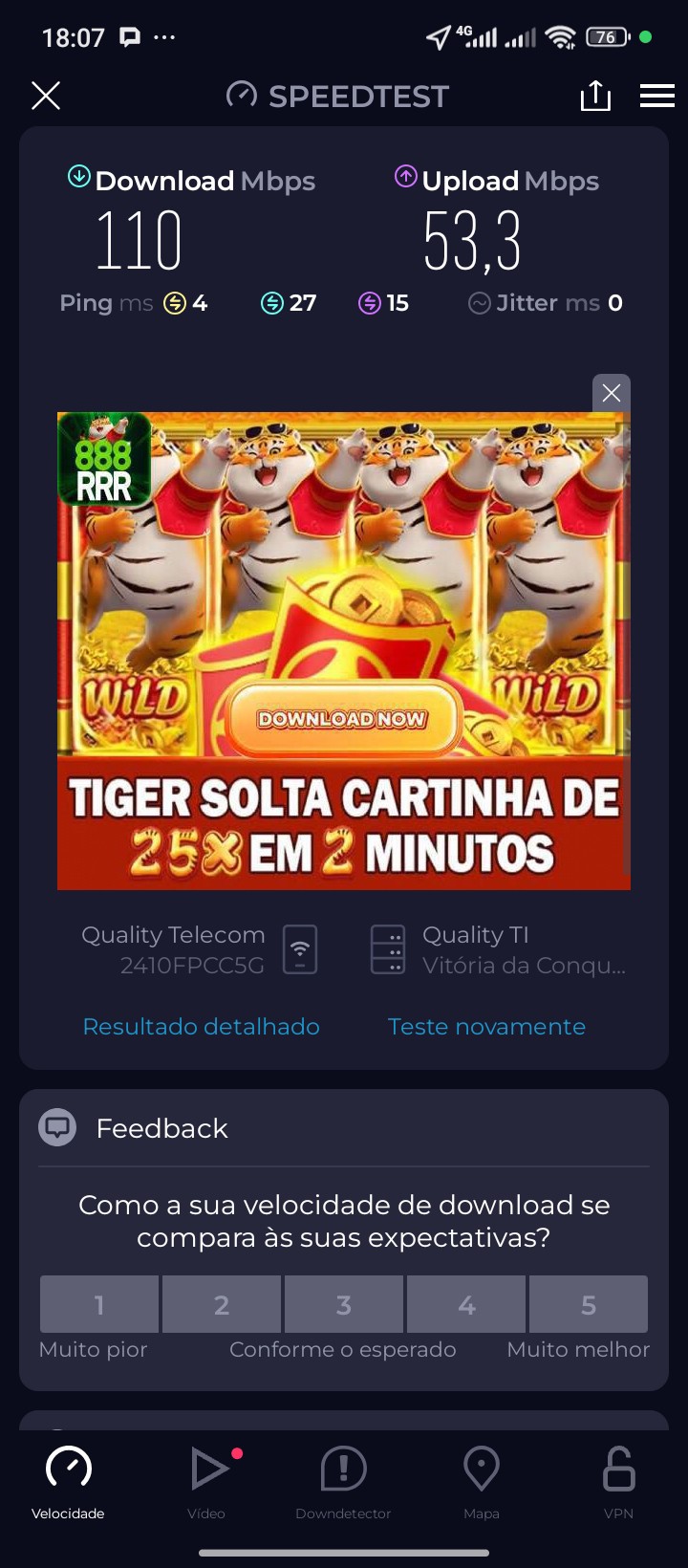
Task: Rate download speed as 1 Muito pior
Action: click(99, 1304)
